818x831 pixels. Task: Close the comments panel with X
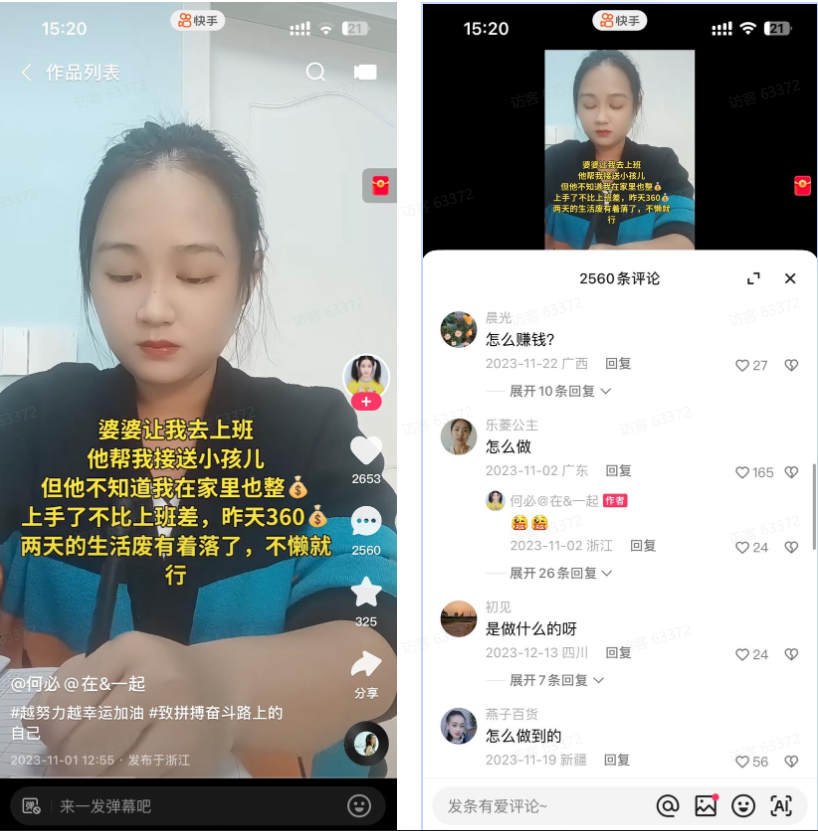[x=790, y=279]
